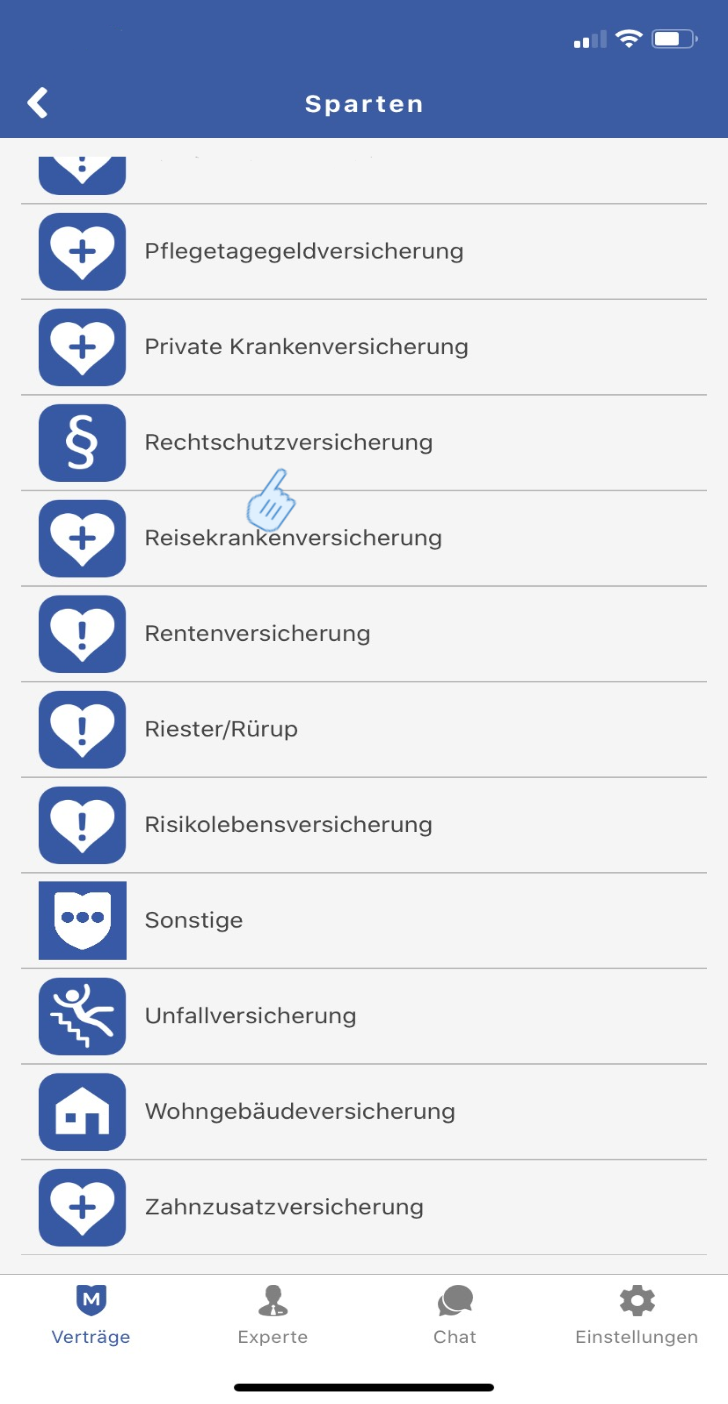Select Unfallversicherung
Screen dimensions: 728x1404
[250, 1016]
